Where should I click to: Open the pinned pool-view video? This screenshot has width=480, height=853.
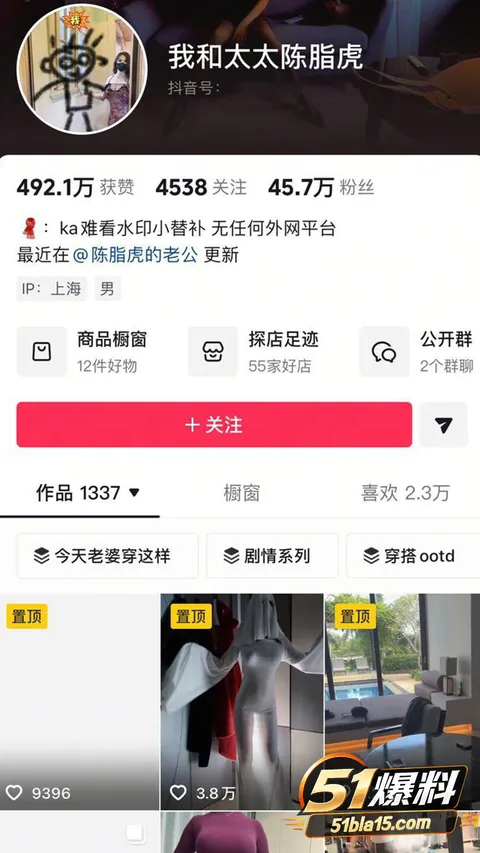[403, 702]
